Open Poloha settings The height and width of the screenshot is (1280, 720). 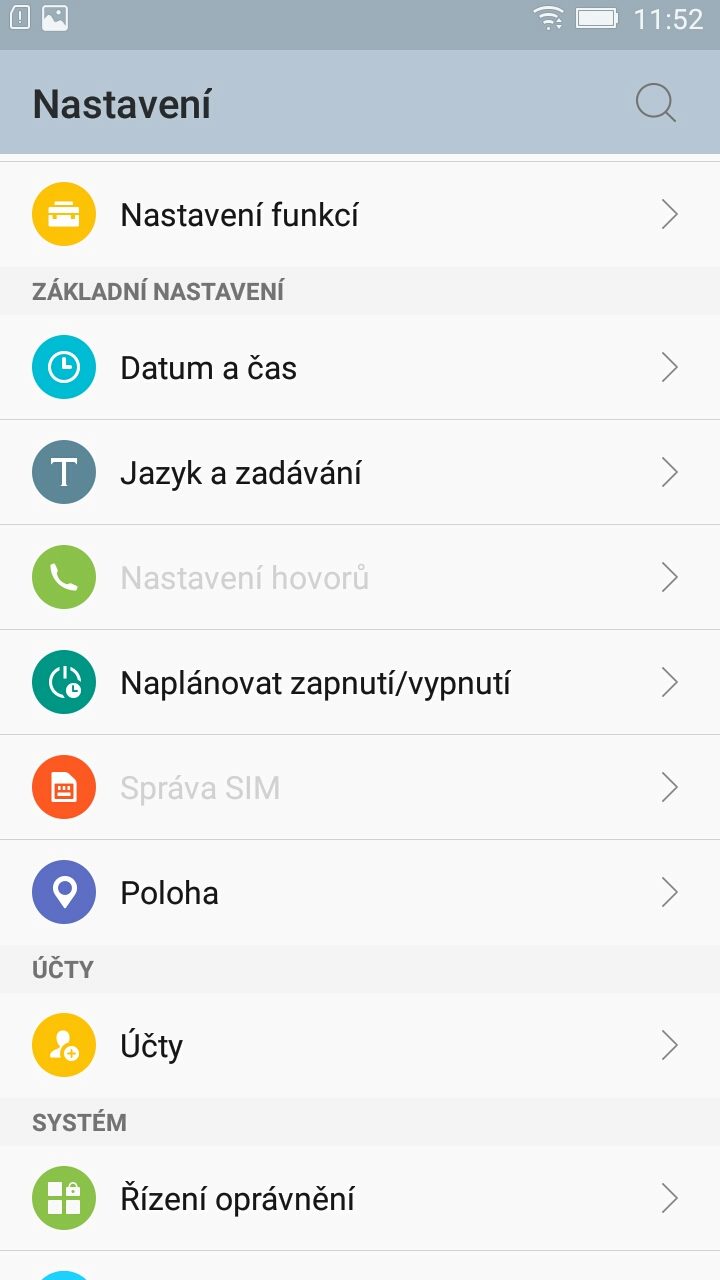click(360, 892)
